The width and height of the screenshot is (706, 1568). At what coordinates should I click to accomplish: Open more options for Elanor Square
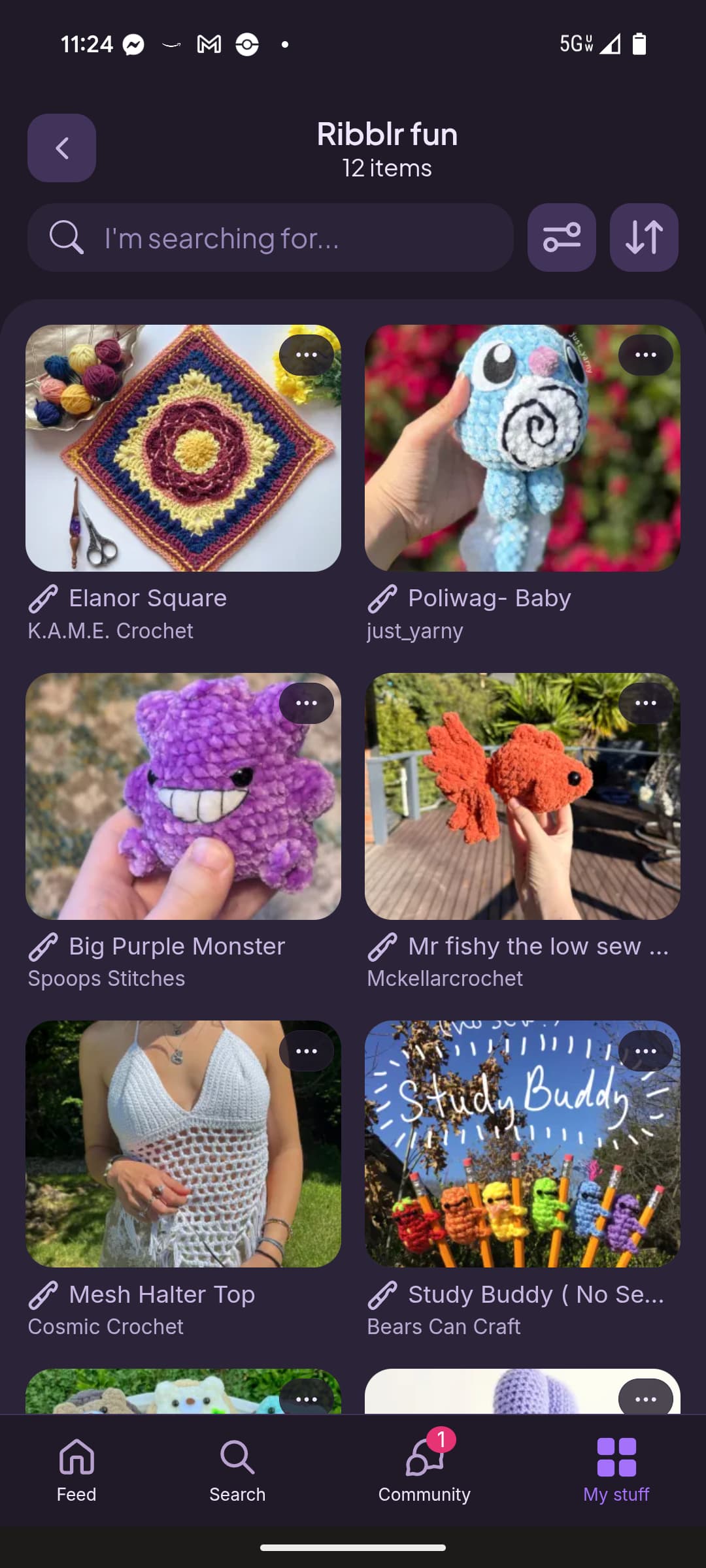coord(306,355)
